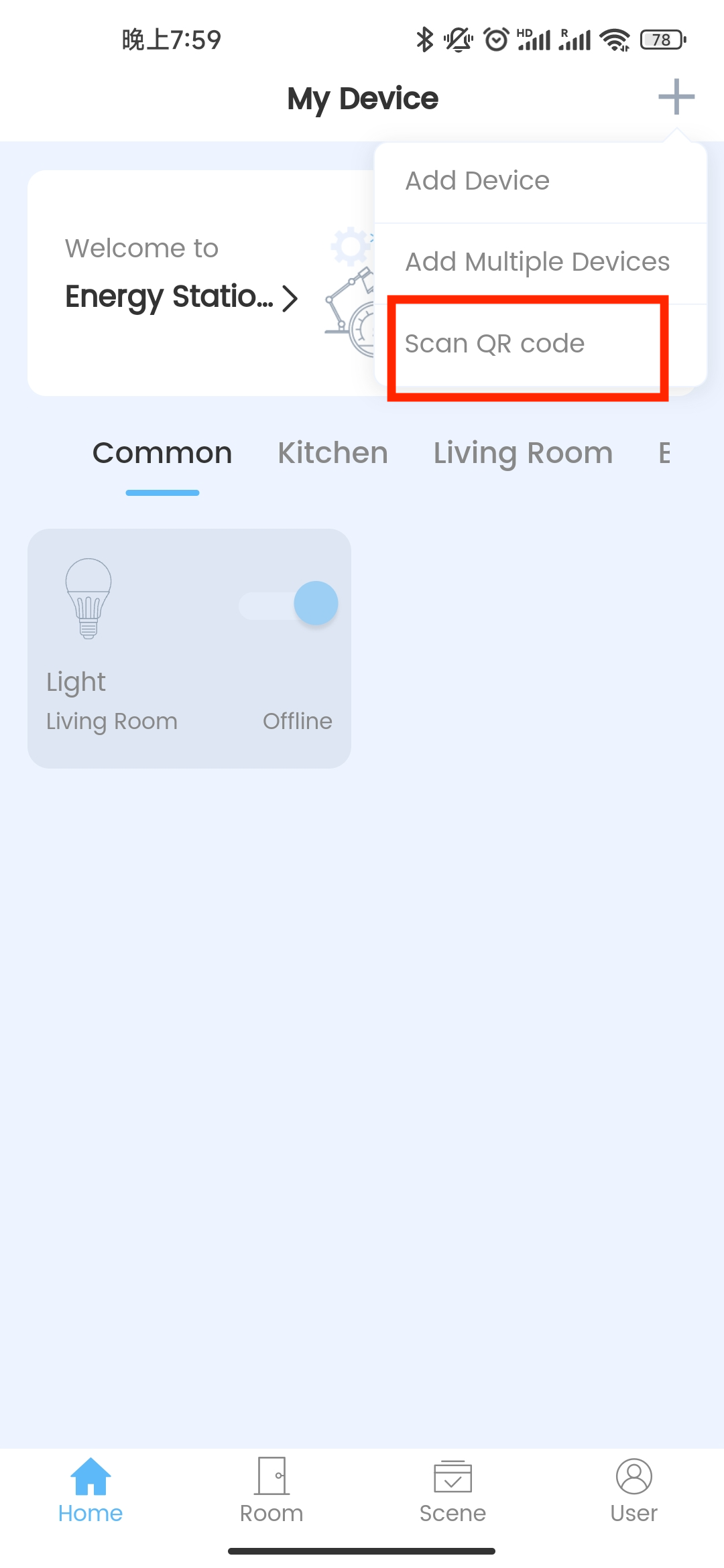Screen dimensions: 724x1568
Task: Tap the plus icon in header
Action: 676,97
